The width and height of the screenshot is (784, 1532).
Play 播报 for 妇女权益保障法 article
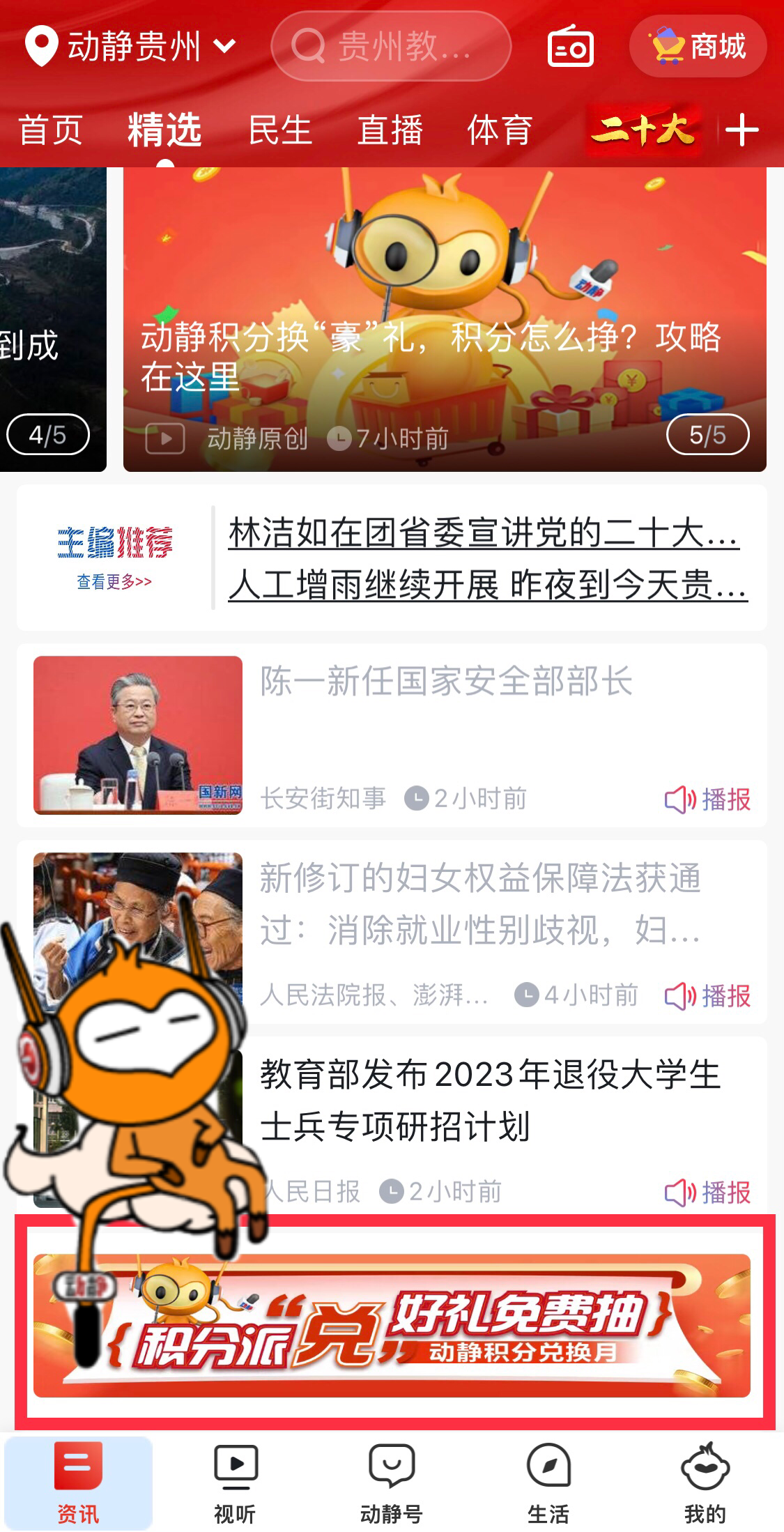coord(708,996)
